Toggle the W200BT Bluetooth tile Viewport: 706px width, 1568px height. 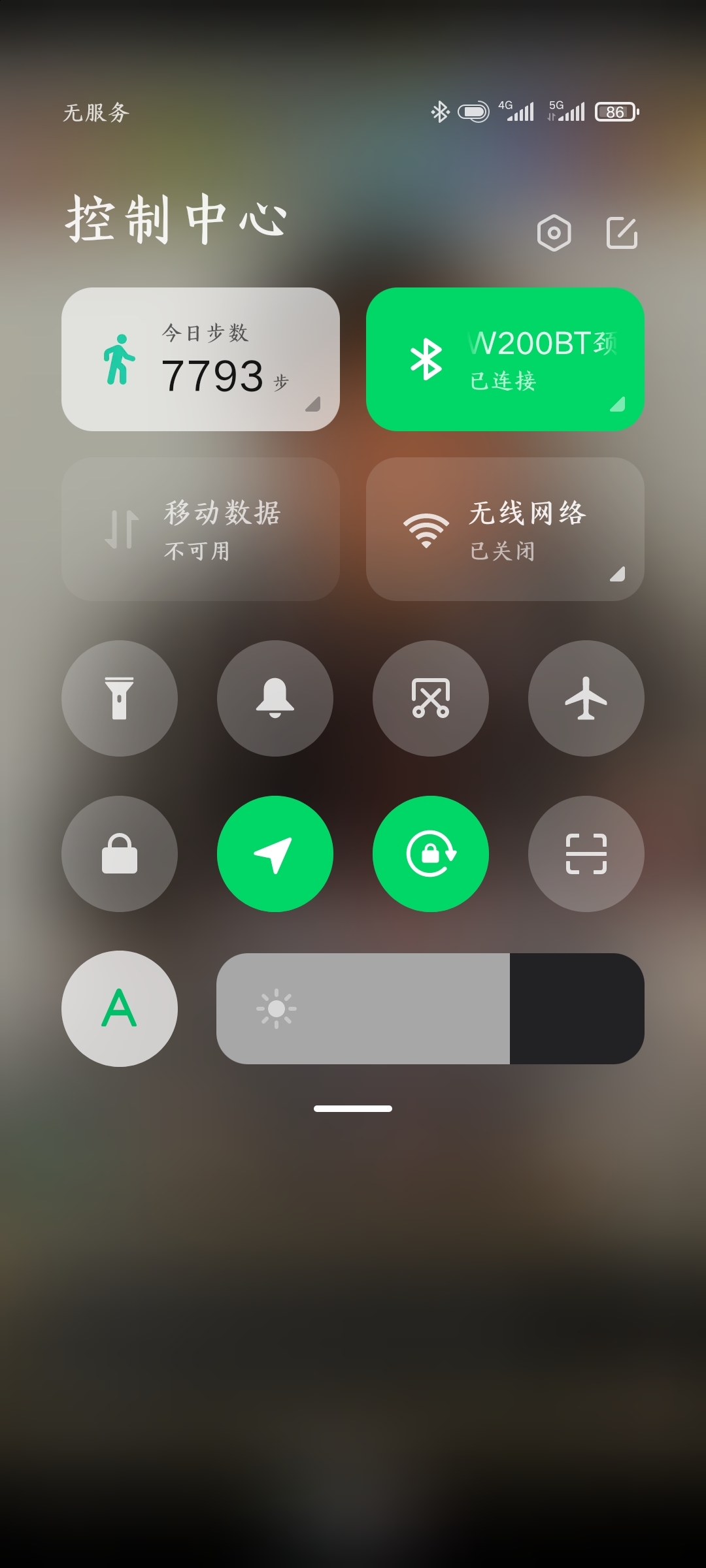[x=505, y=359]
